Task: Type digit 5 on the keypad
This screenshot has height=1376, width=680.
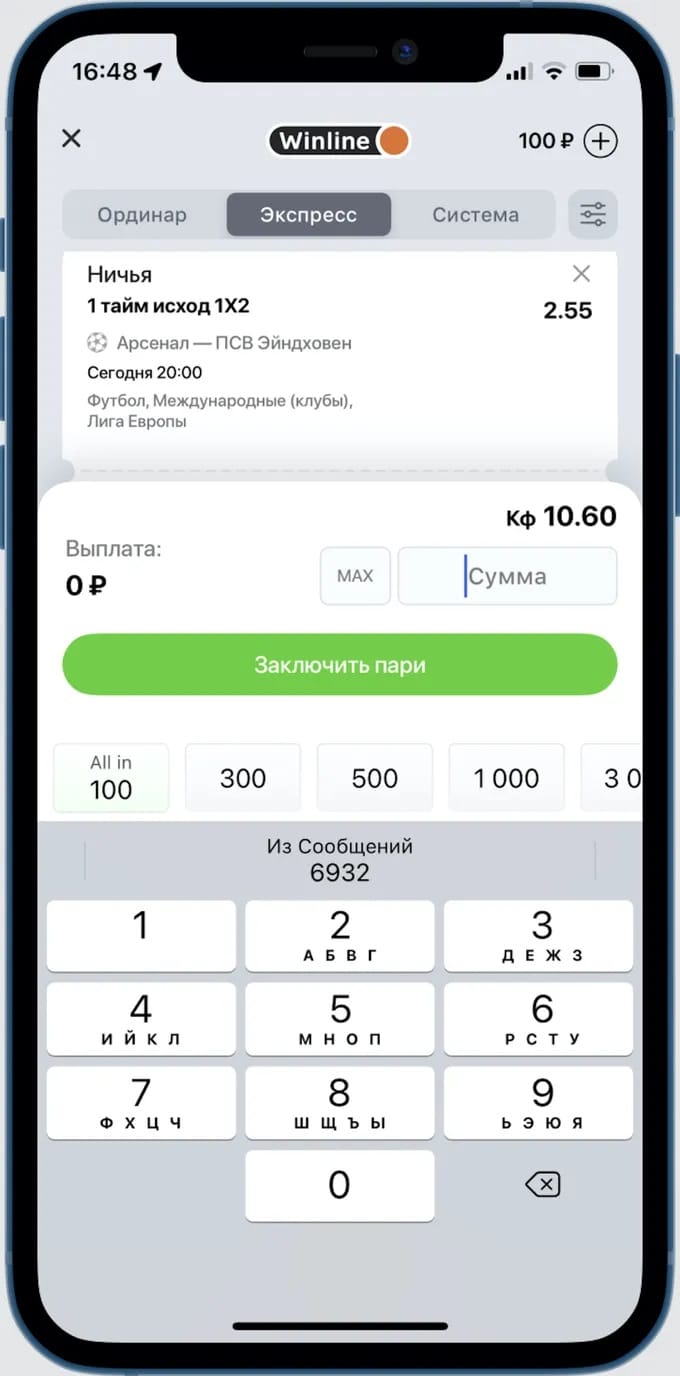Action: 340,1019
